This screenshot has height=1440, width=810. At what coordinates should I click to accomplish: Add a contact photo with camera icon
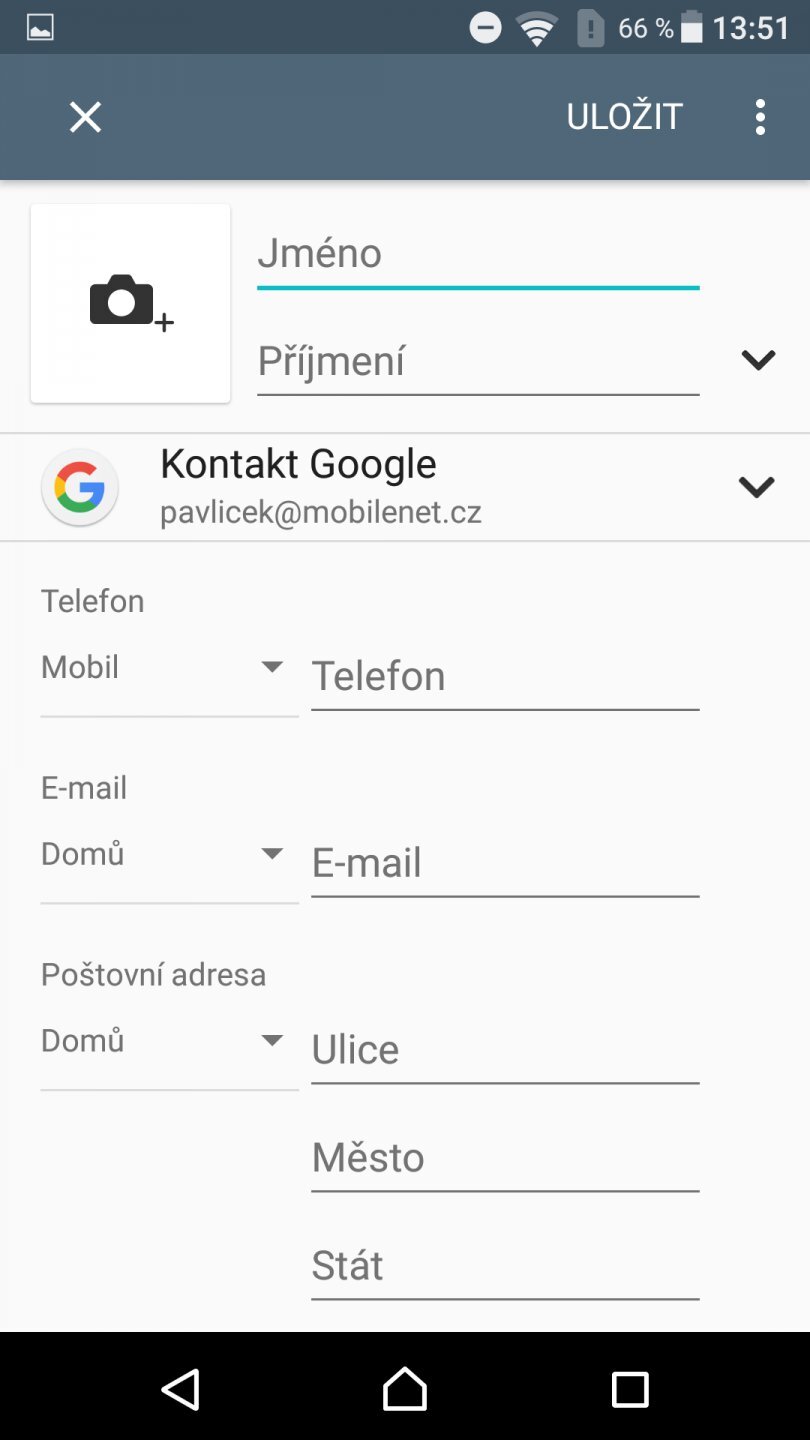point(129,303)
